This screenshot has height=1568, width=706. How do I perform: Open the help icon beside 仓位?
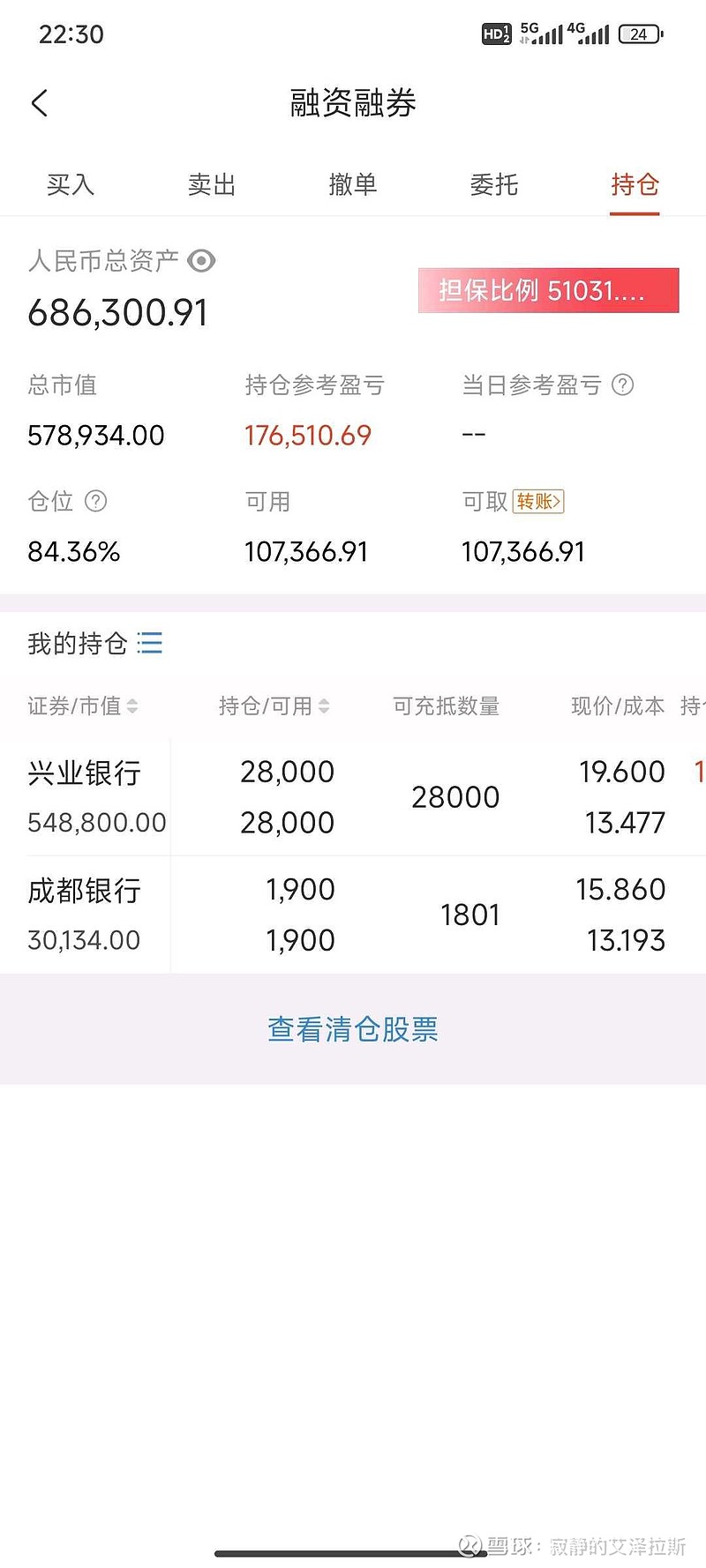point(96,501)
